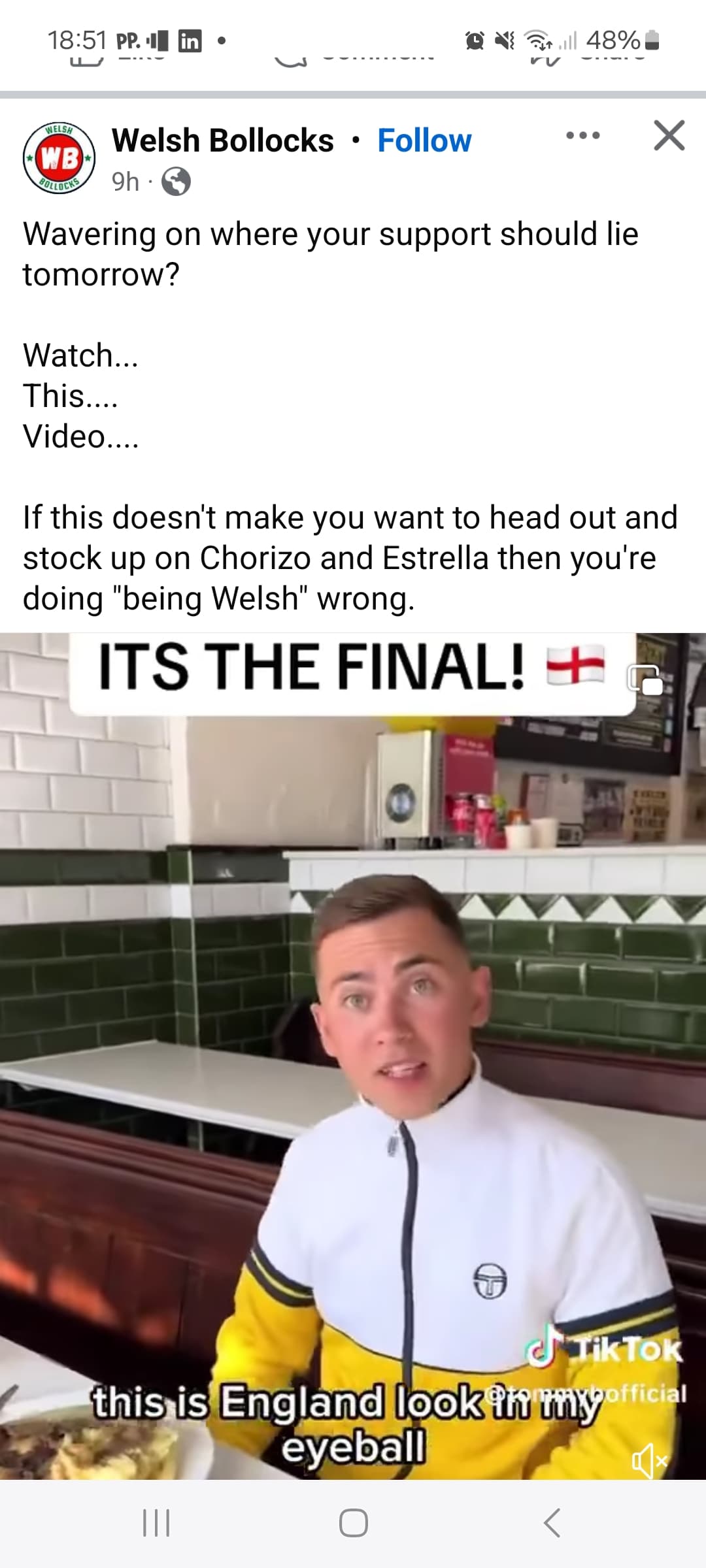Open the post's three-dot options menu
The width and height of the screenshot is (706, 1568).
click(582, 136)
